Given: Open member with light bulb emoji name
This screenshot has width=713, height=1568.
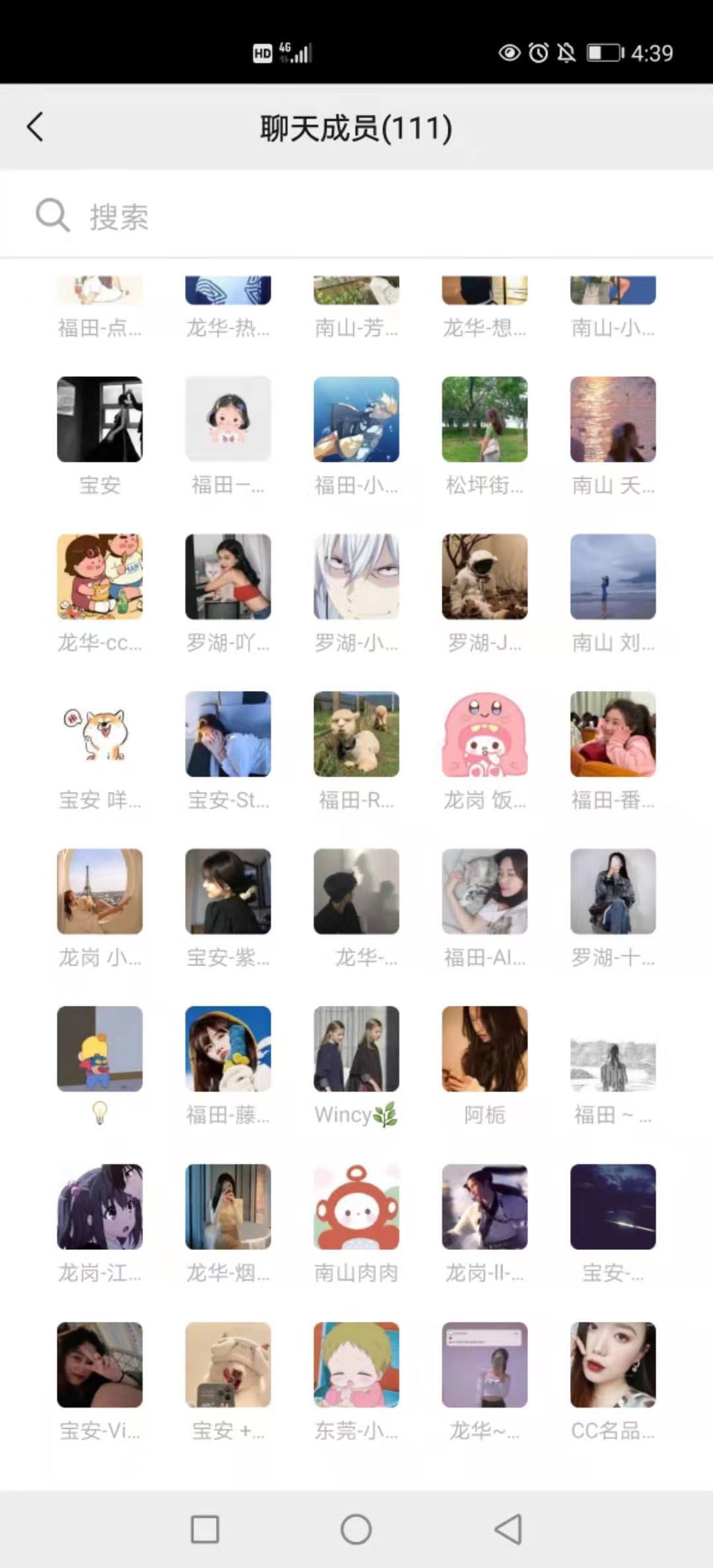Looking at the screenshot, I should (100, 1049).
